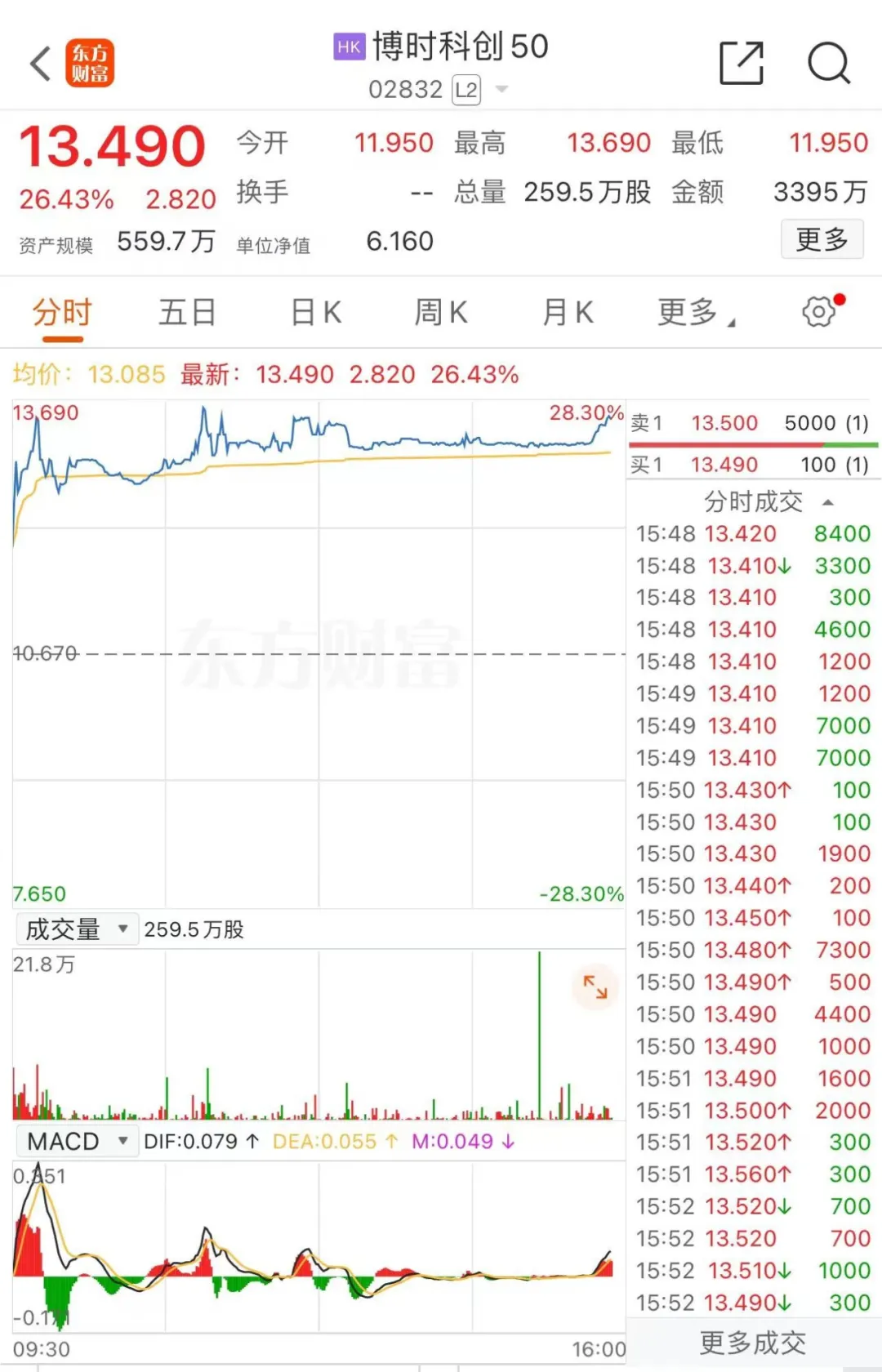882x1372 pixels.
Task: Open the 成交量 indicator dropdown
Action: [x=77, y=929]
